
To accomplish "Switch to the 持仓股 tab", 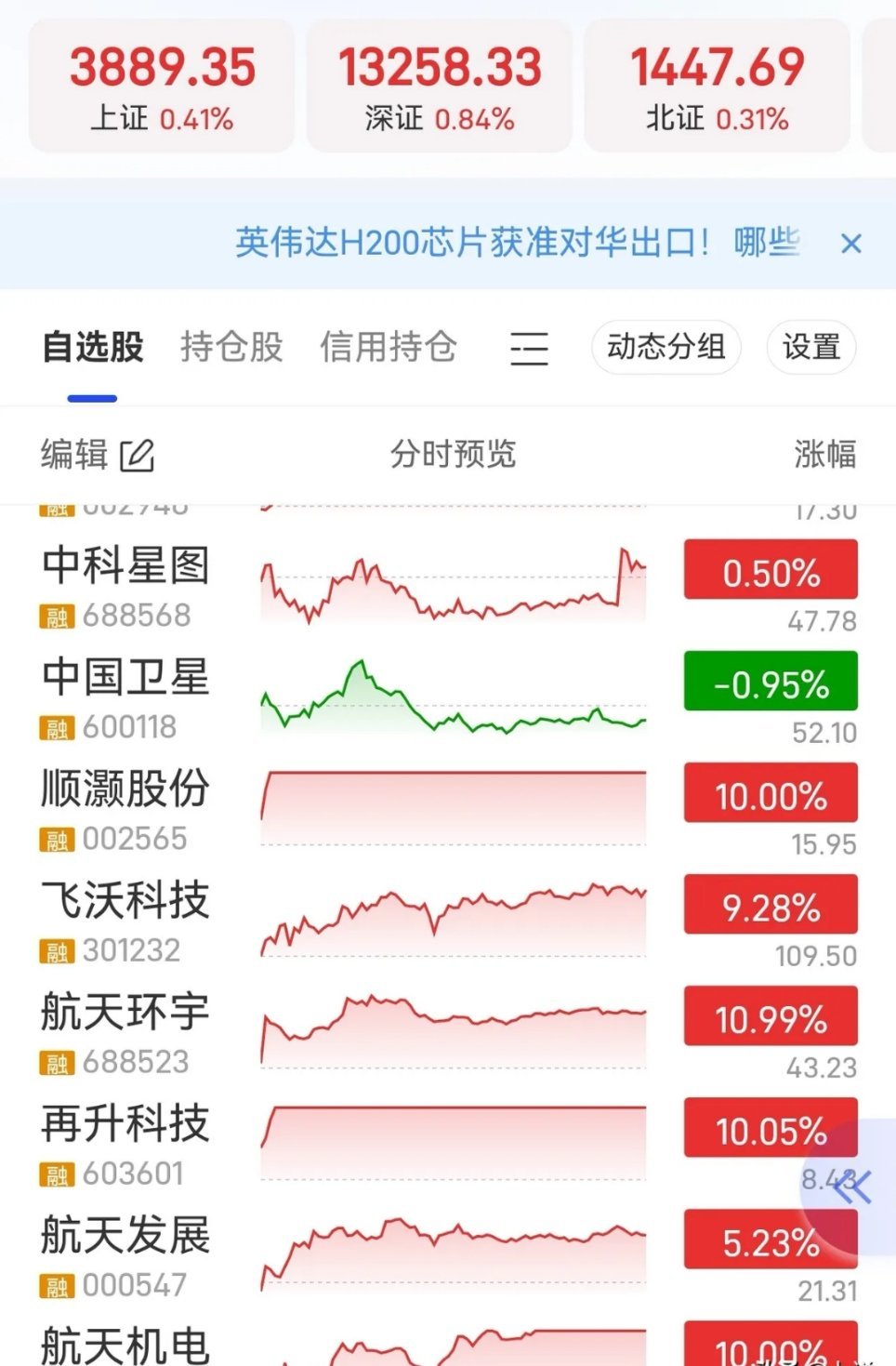I will click(x=231, y=348).
